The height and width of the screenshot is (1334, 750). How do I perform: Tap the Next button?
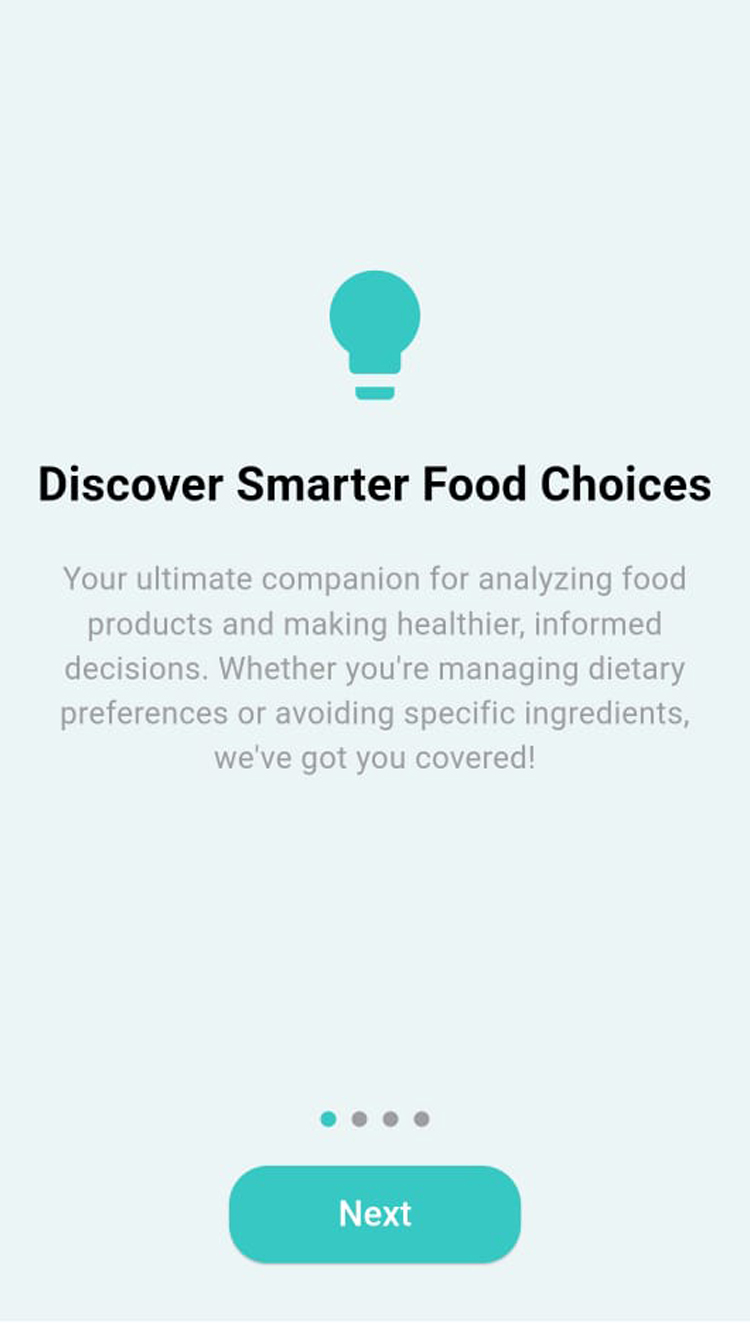pyautogui.click(x=375, y=1213)
